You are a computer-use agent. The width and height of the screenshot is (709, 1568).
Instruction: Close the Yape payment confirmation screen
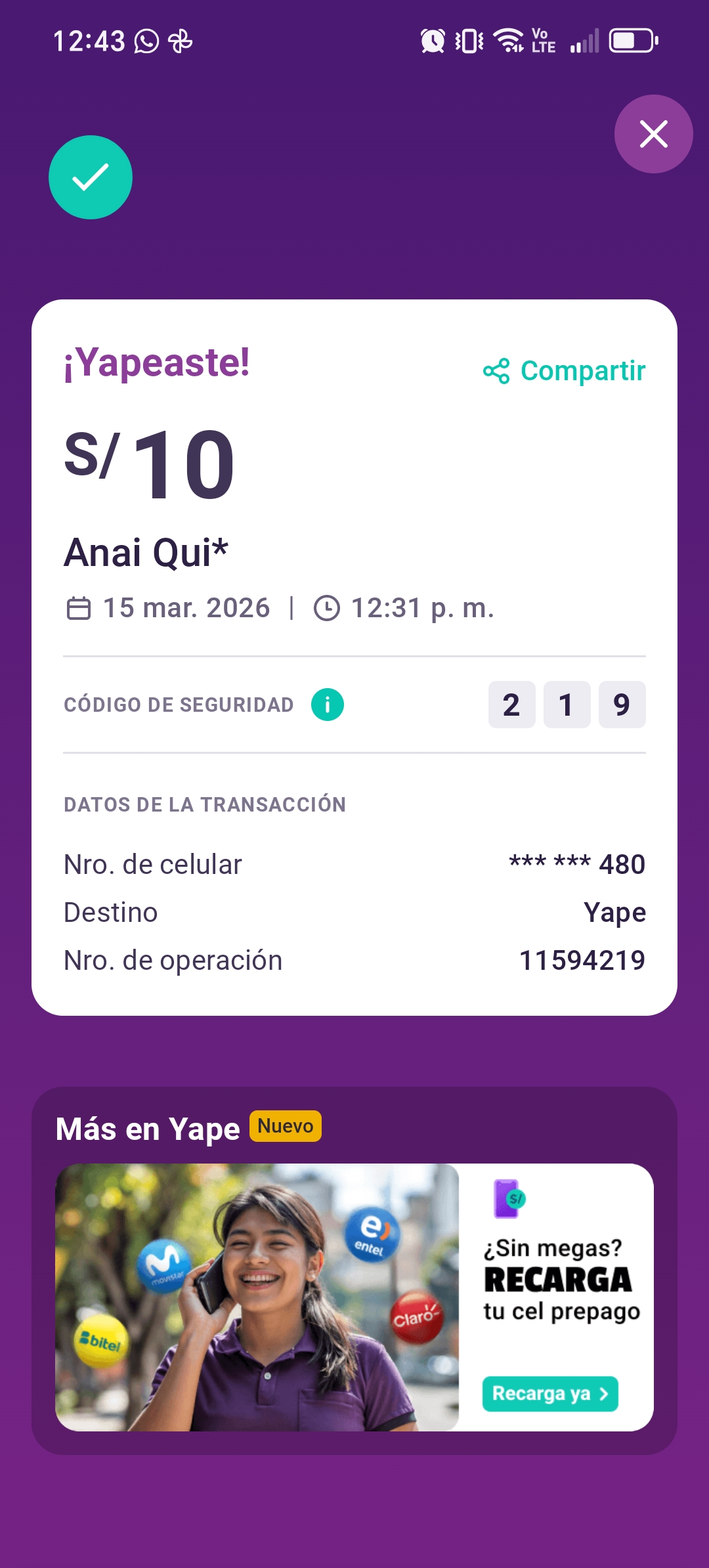coord(653,134)
